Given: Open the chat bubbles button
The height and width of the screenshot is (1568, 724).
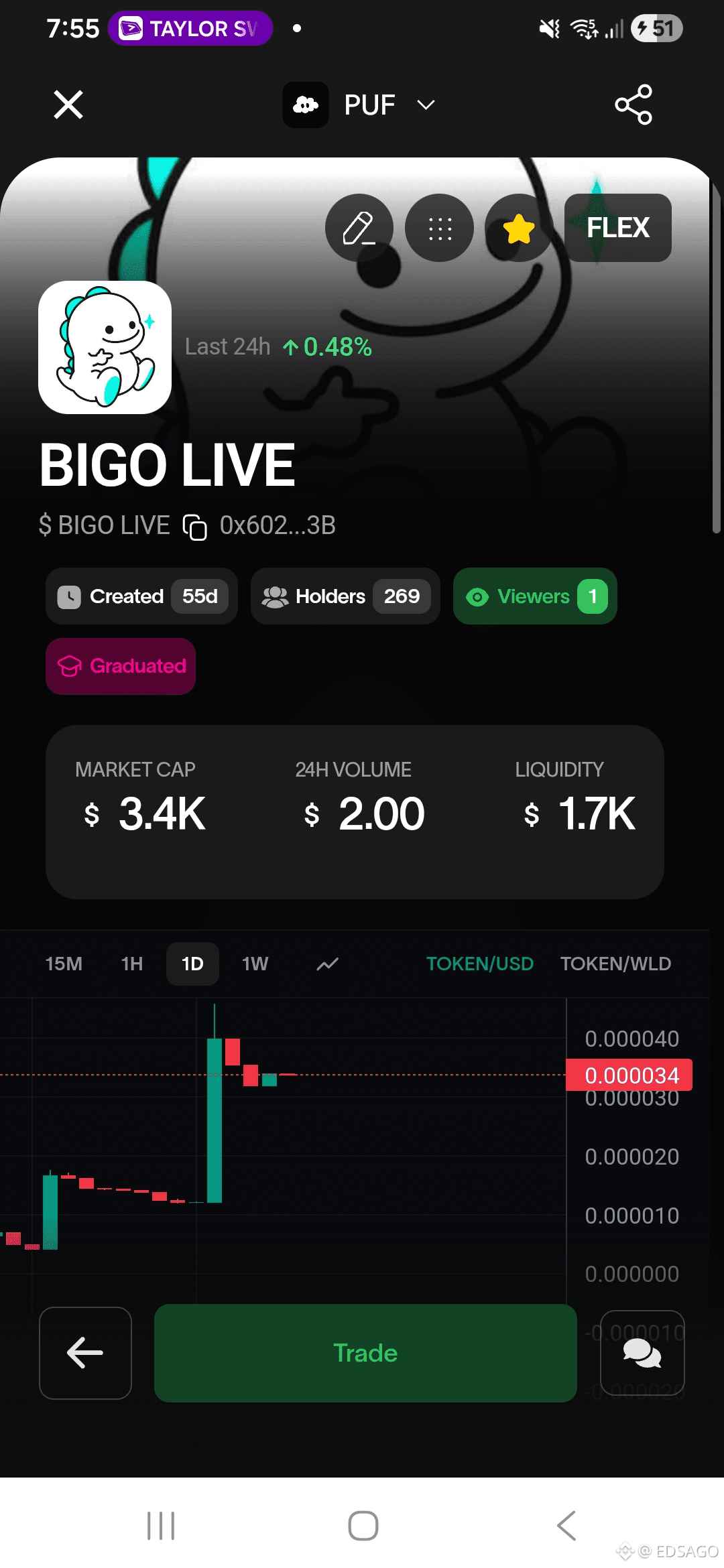Looking at the screenshot, I should tap(642, 1353).
